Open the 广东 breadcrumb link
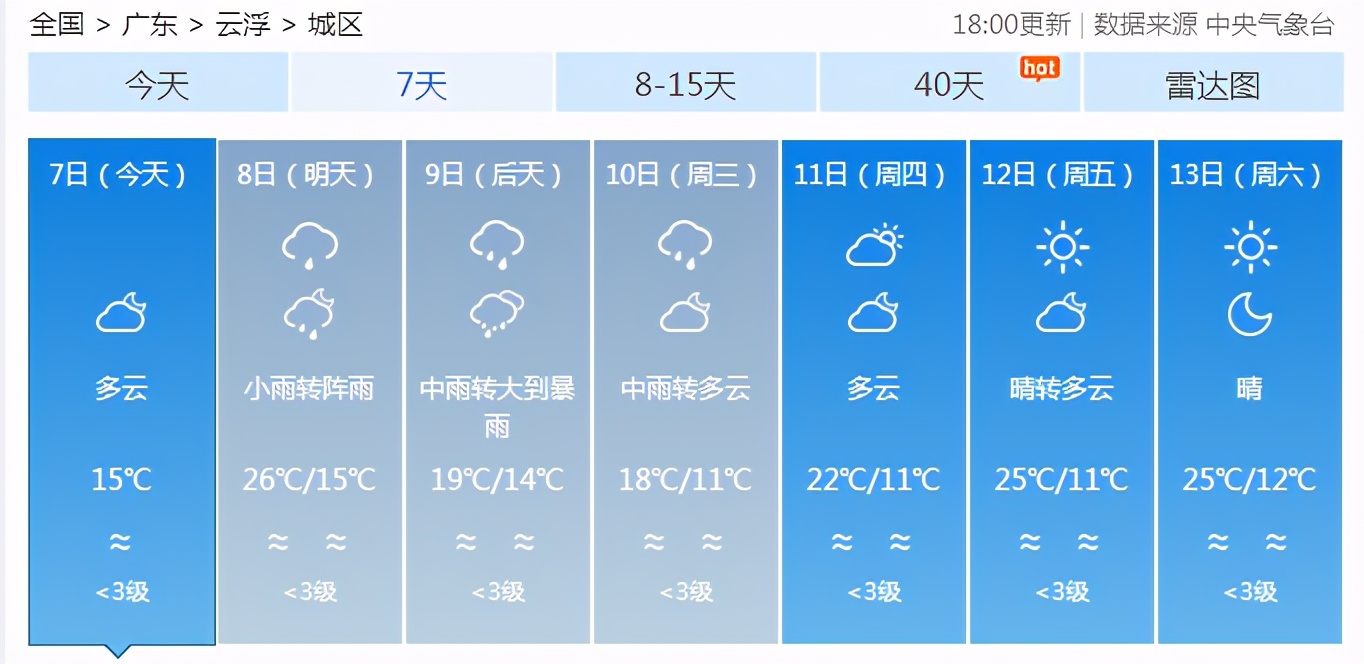This screenshot has height=664, width=1364. click(x=150, y=25)
